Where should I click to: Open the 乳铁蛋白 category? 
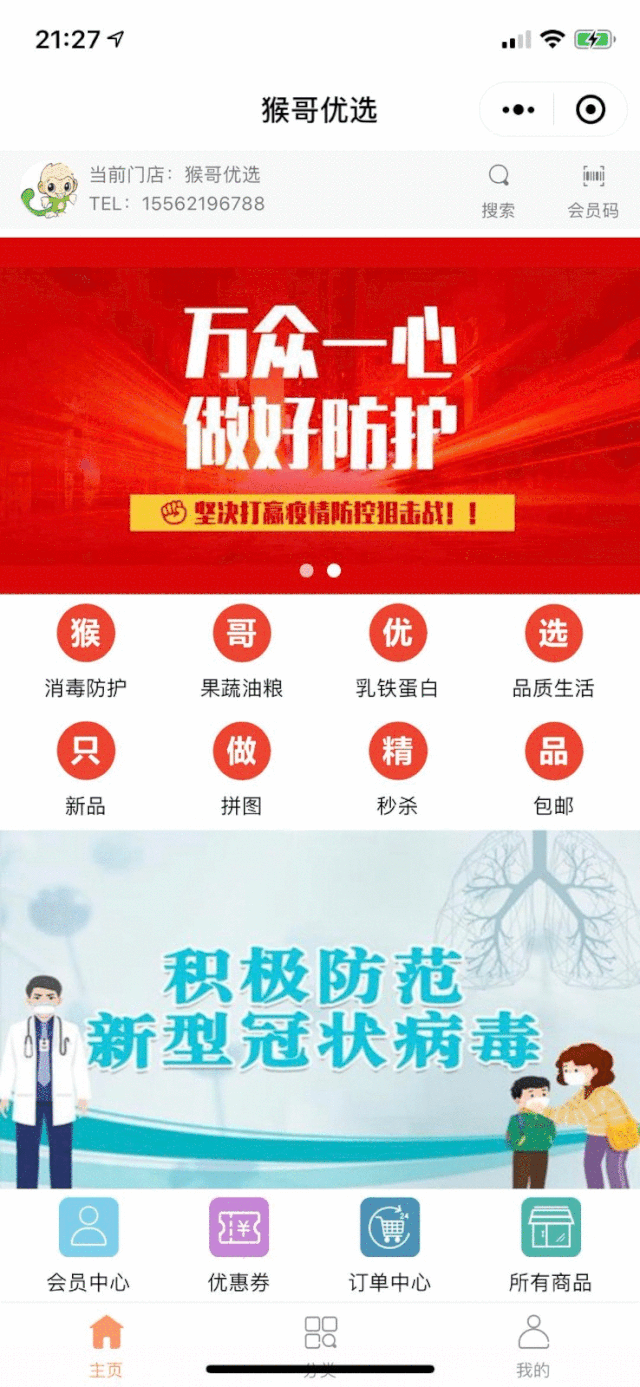(x=397, y=650)
